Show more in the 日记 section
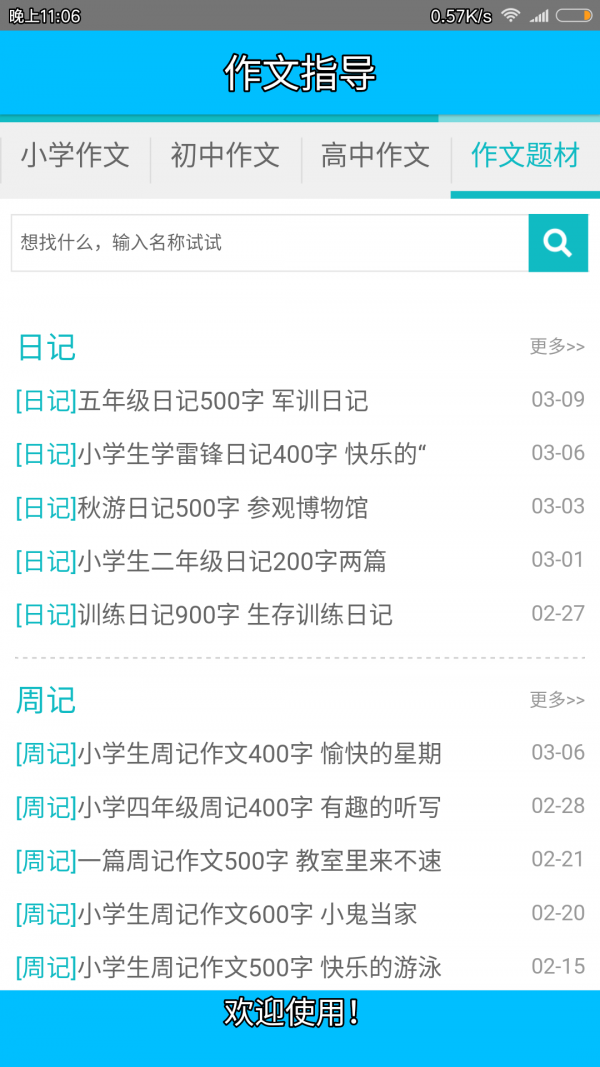The width and height of the screenshot is (600, 1067). (x=557, y=347)
